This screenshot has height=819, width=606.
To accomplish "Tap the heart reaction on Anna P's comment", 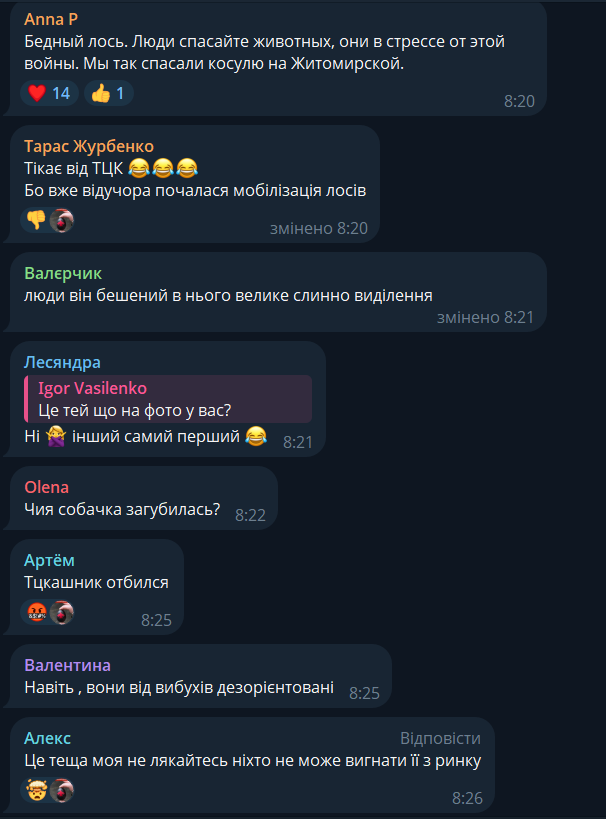I will pos(49,93).
